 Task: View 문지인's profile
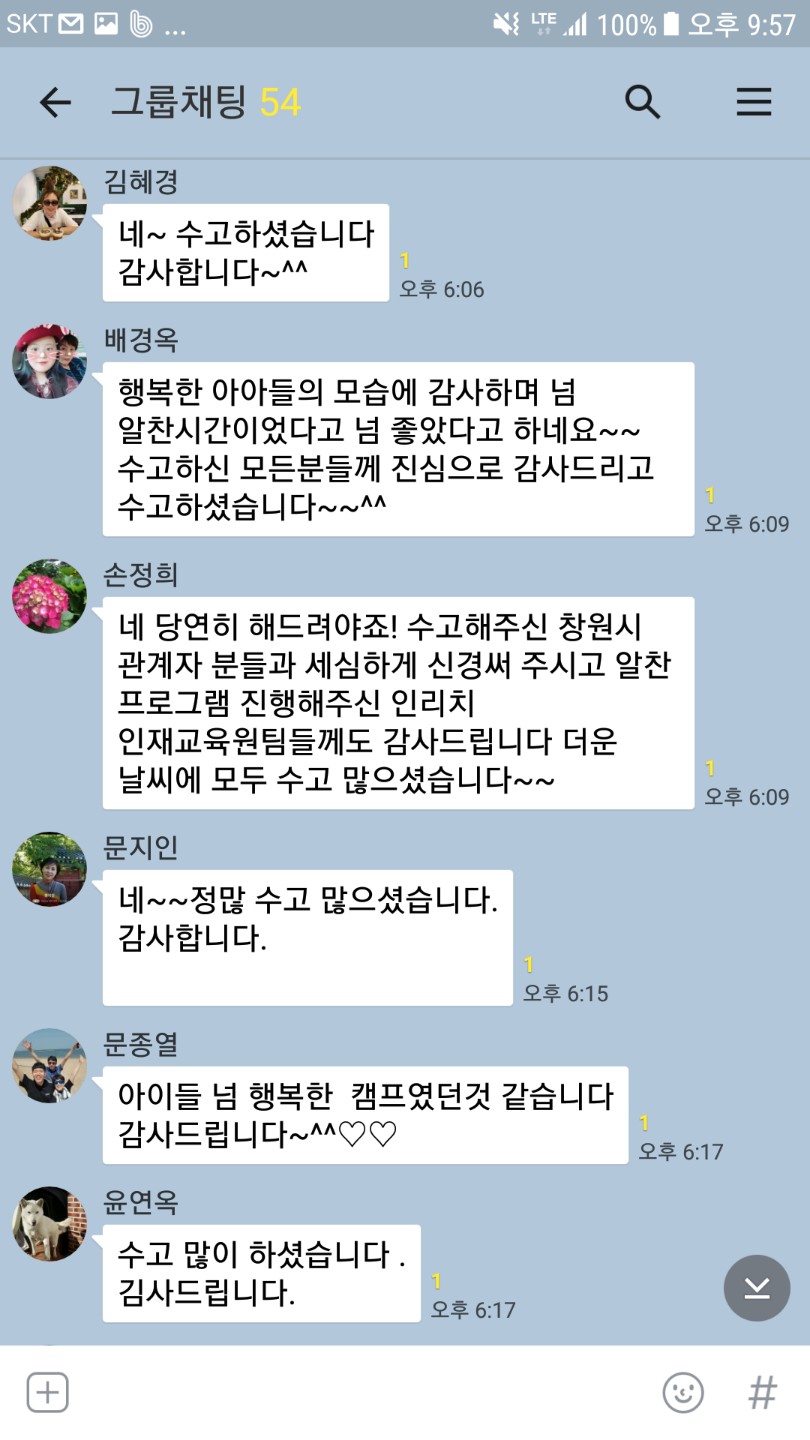coord(49,869)
